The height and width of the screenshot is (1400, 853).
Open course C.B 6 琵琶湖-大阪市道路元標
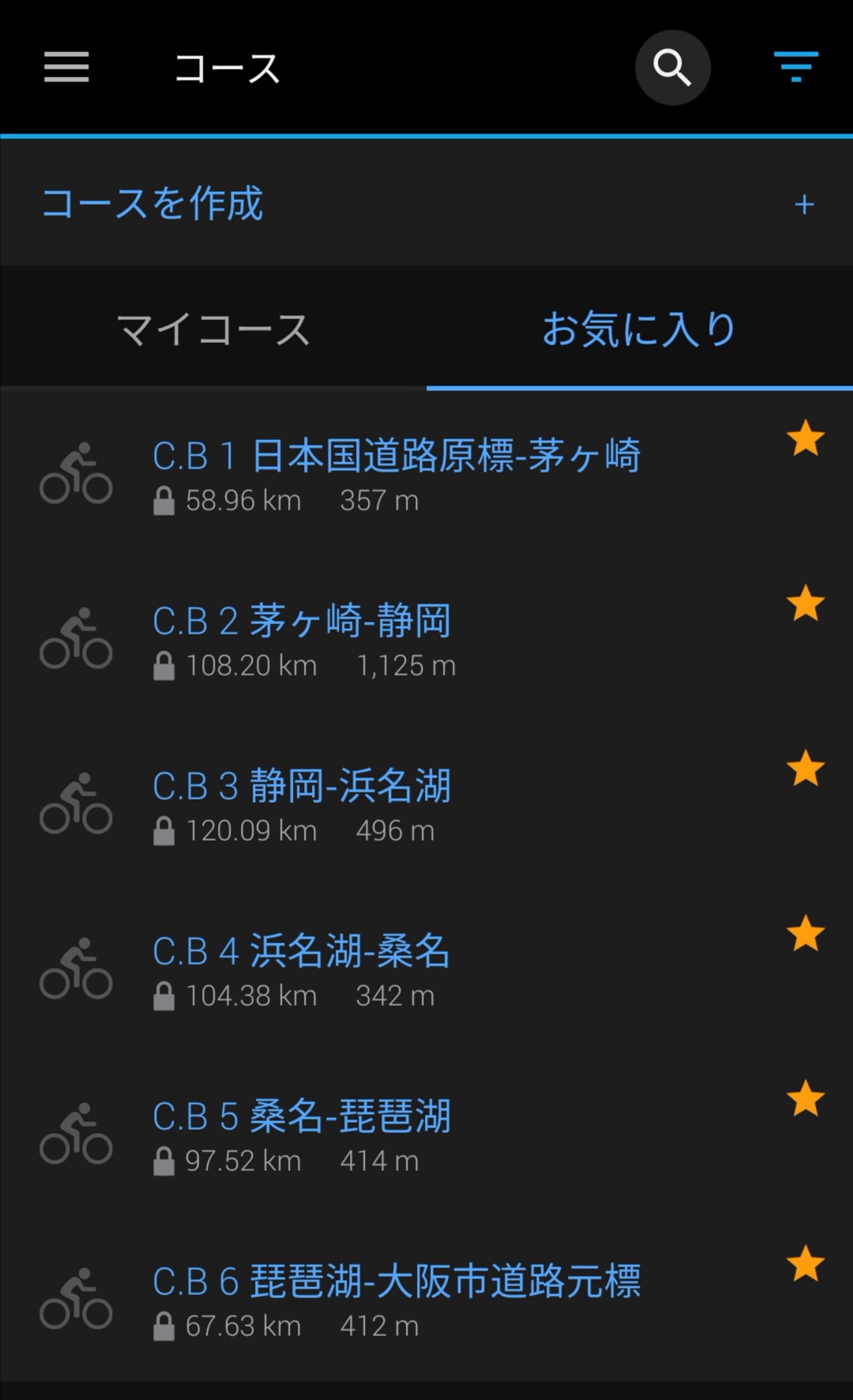pos(396,1282)
